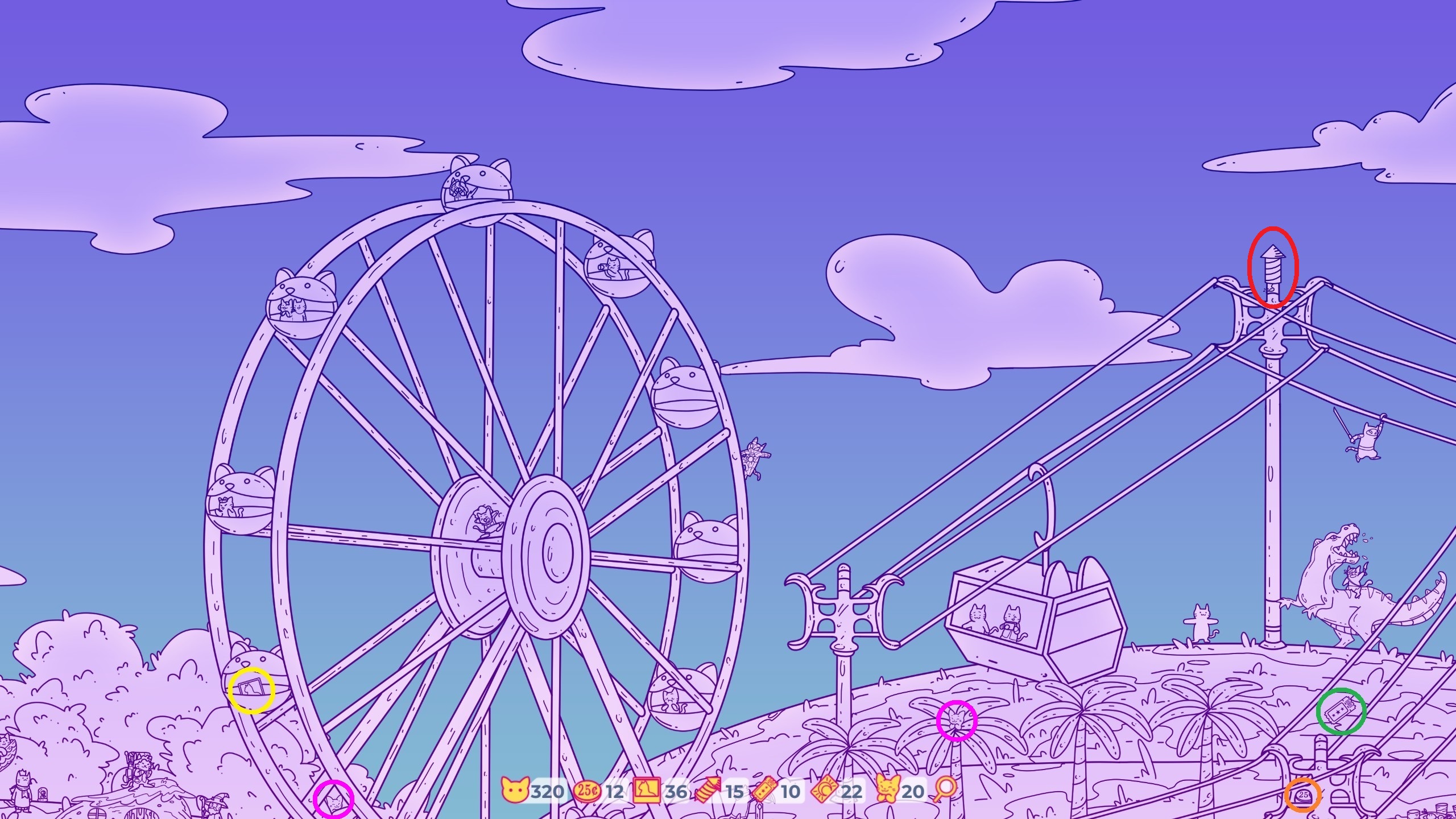Tap the cat at the Ferris wheel base
Screen dimensions: 1456x819
(x=334, y=803)
